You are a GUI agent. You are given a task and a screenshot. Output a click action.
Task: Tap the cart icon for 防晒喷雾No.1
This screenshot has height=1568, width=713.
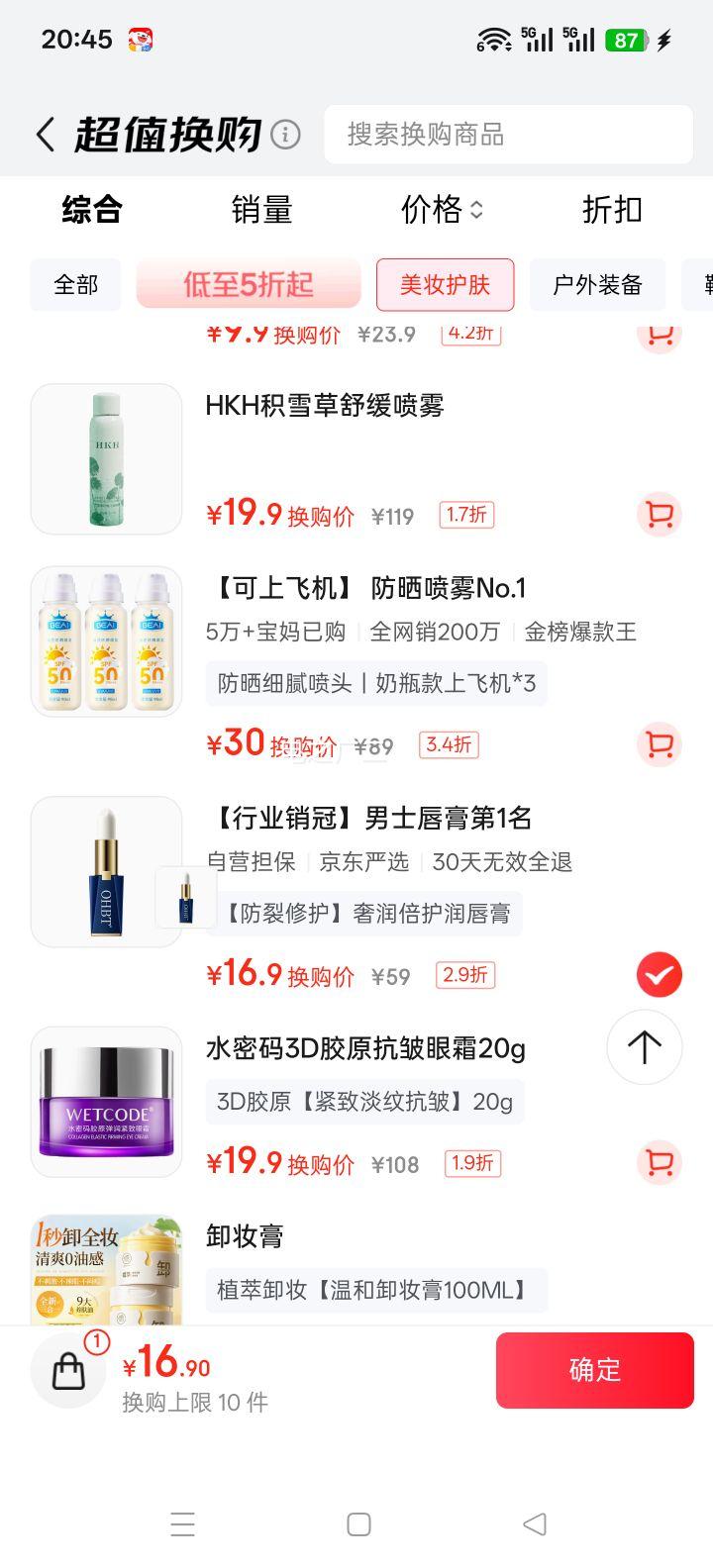click(659, 745)
